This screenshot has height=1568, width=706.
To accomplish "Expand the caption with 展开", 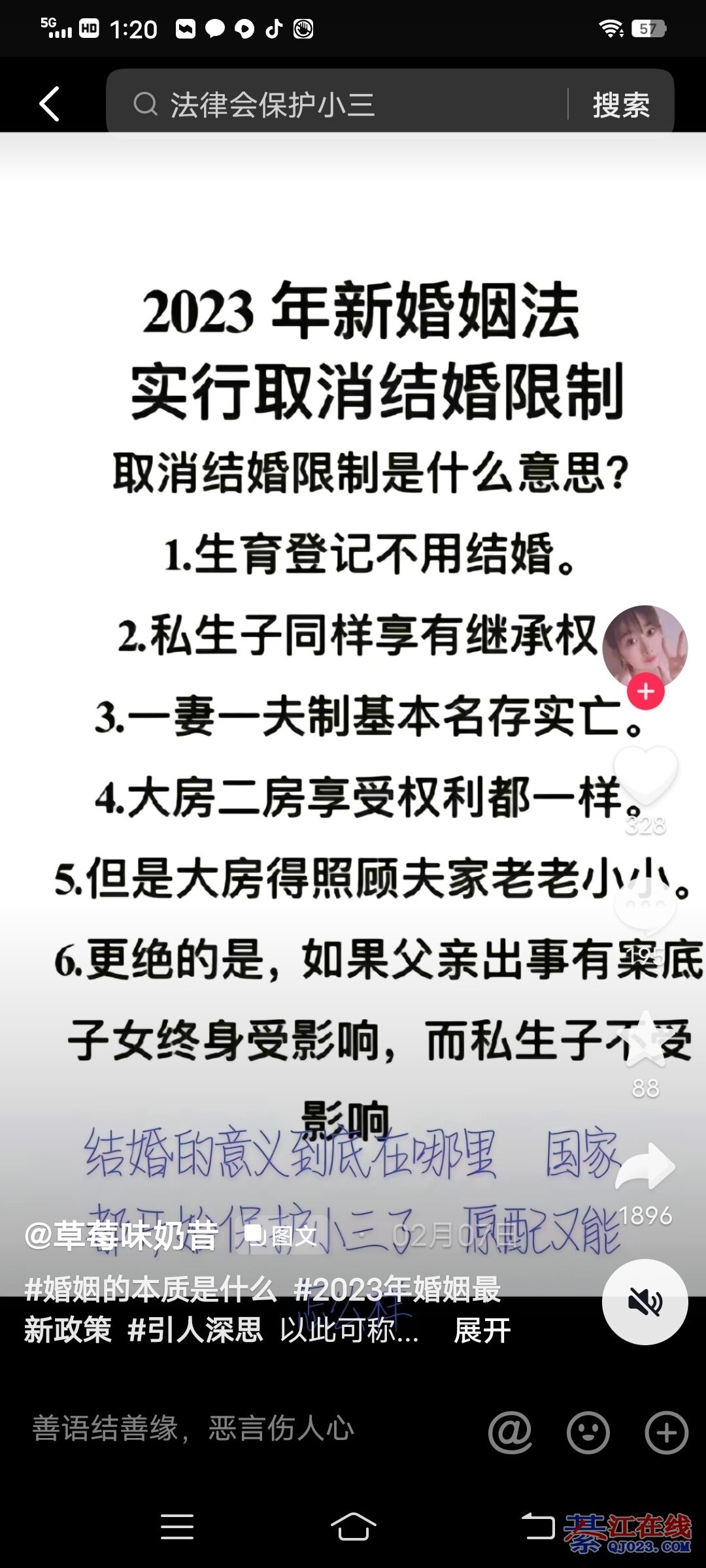I will (482, 1330).
